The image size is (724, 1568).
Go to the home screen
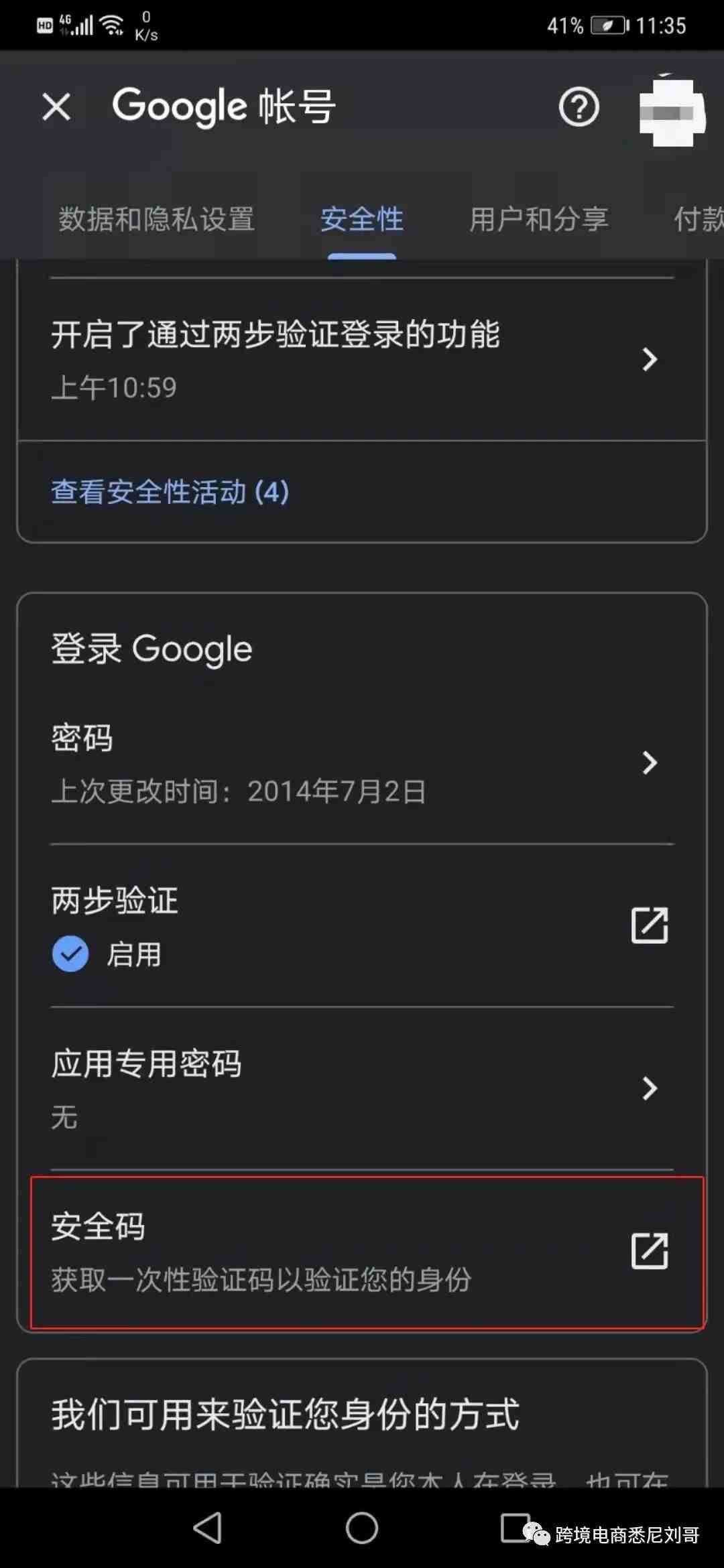[362, 1528]
